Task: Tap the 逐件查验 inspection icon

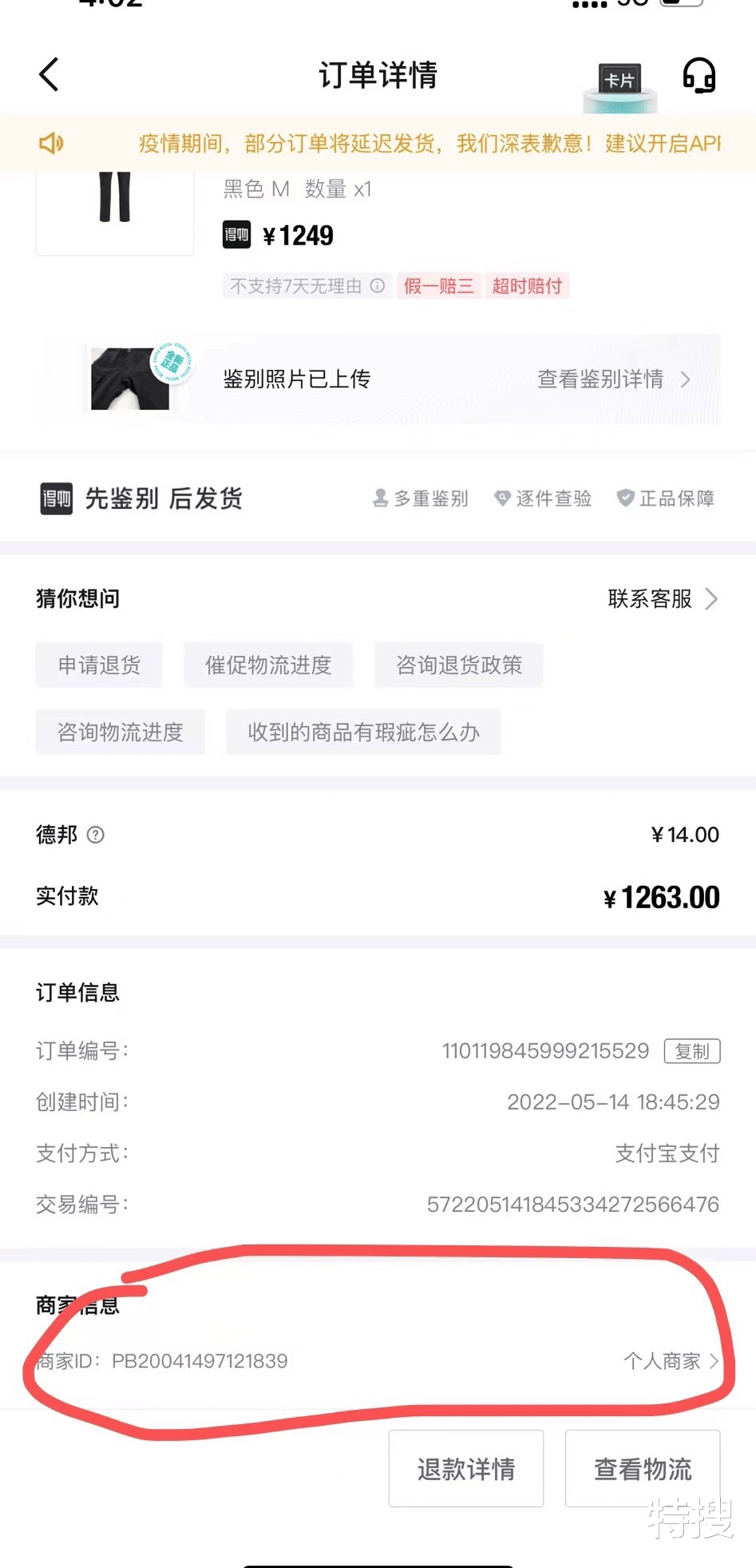Action: point(503,498)
